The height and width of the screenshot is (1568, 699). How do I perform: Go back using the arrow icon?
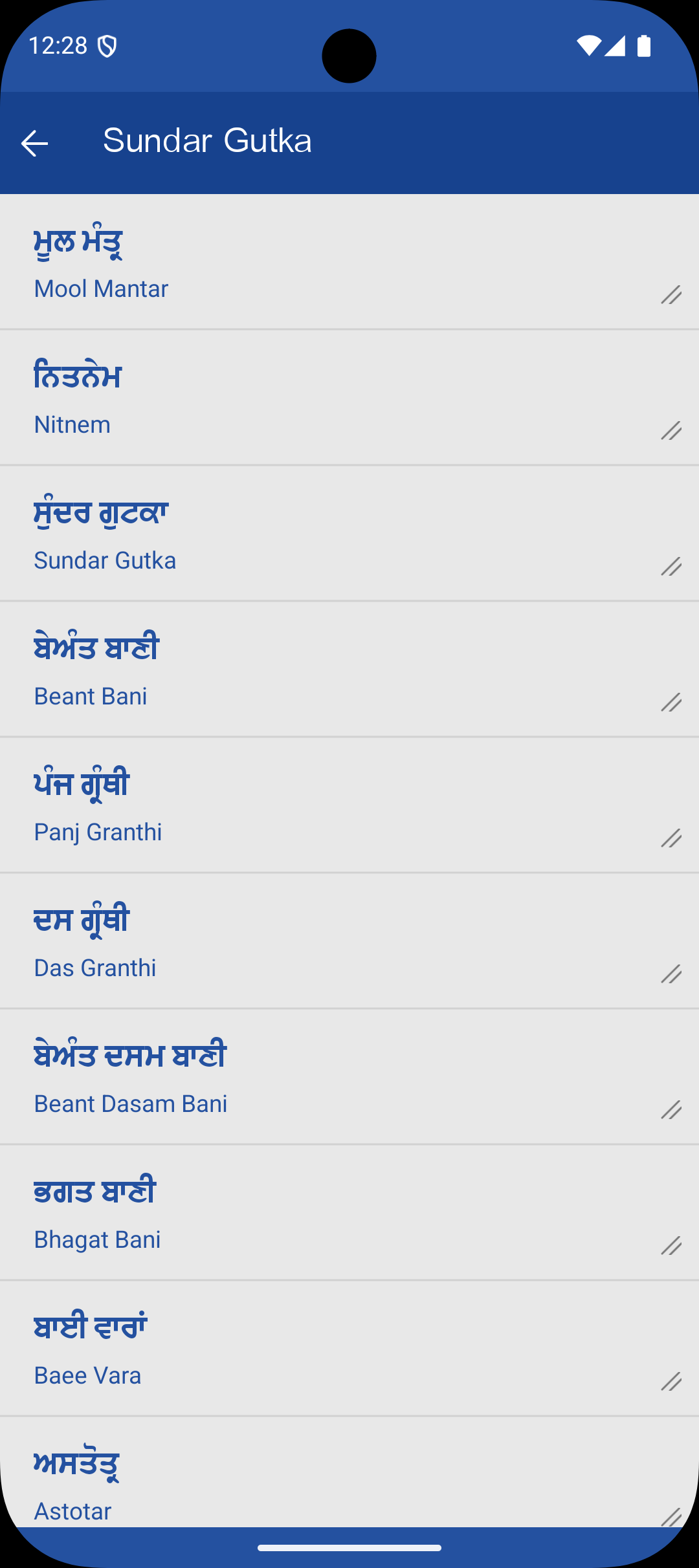pos(35,143)
